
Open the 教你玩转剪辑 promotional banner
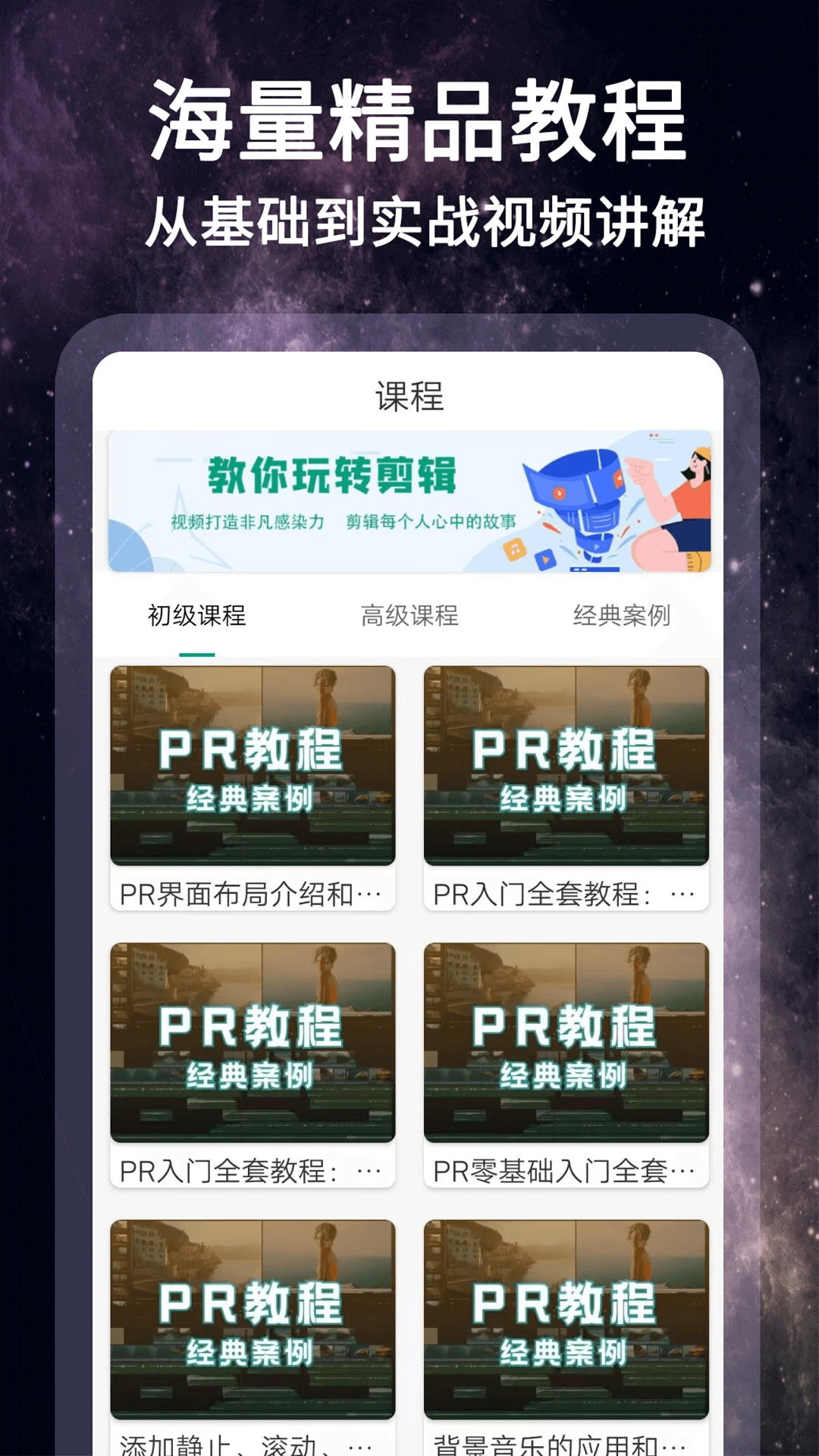pos(409,499)
